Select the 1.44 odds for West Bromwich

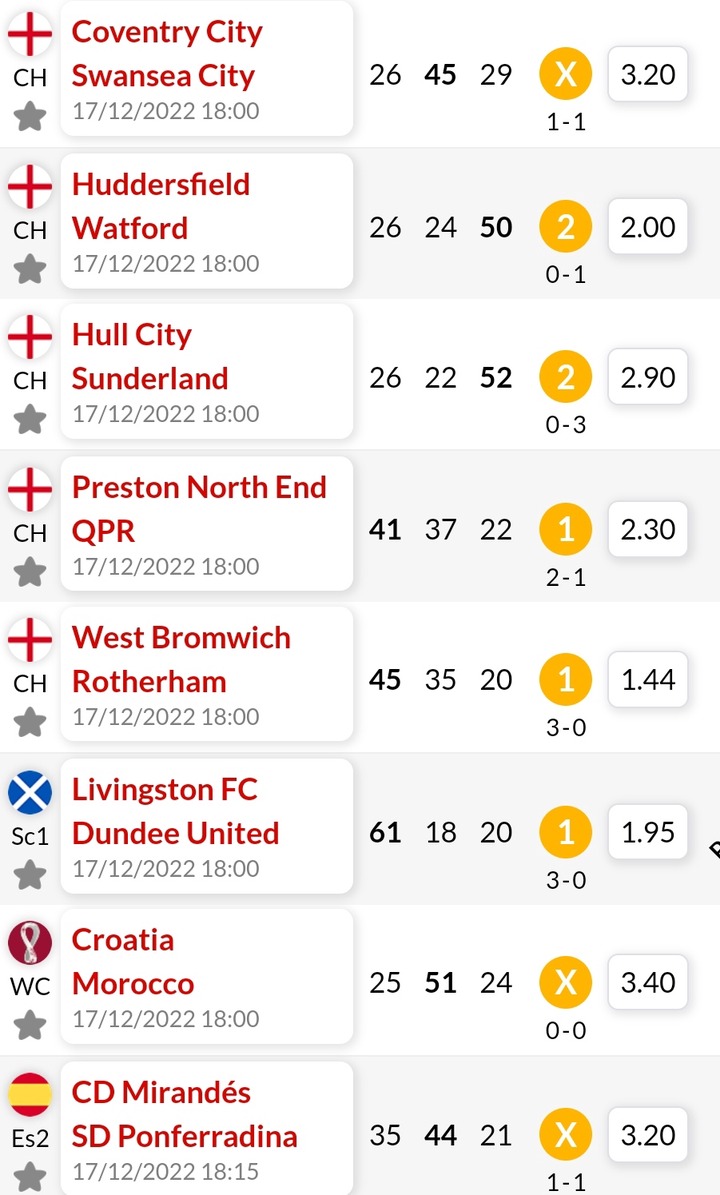click(x=648, y=680)
